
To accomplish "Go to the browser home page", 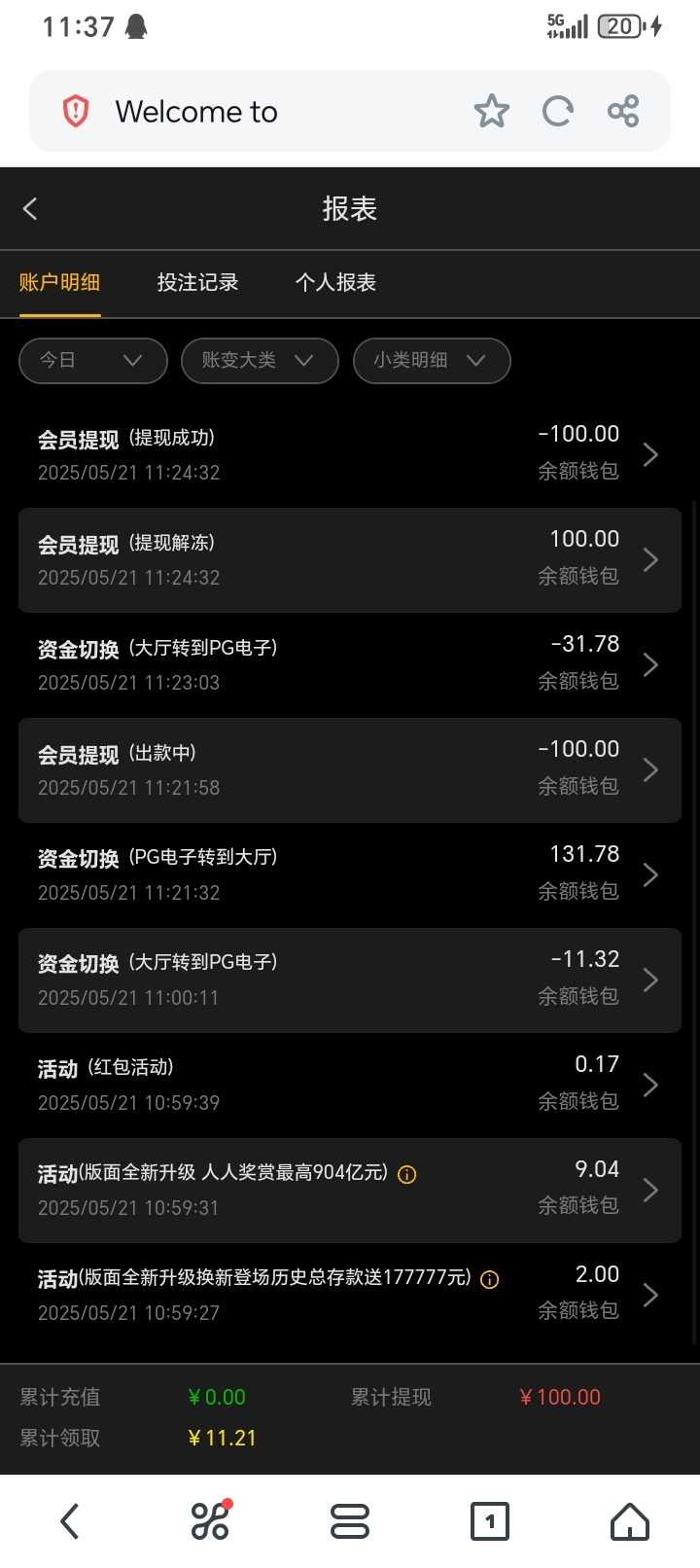I will coord(629,1521).
